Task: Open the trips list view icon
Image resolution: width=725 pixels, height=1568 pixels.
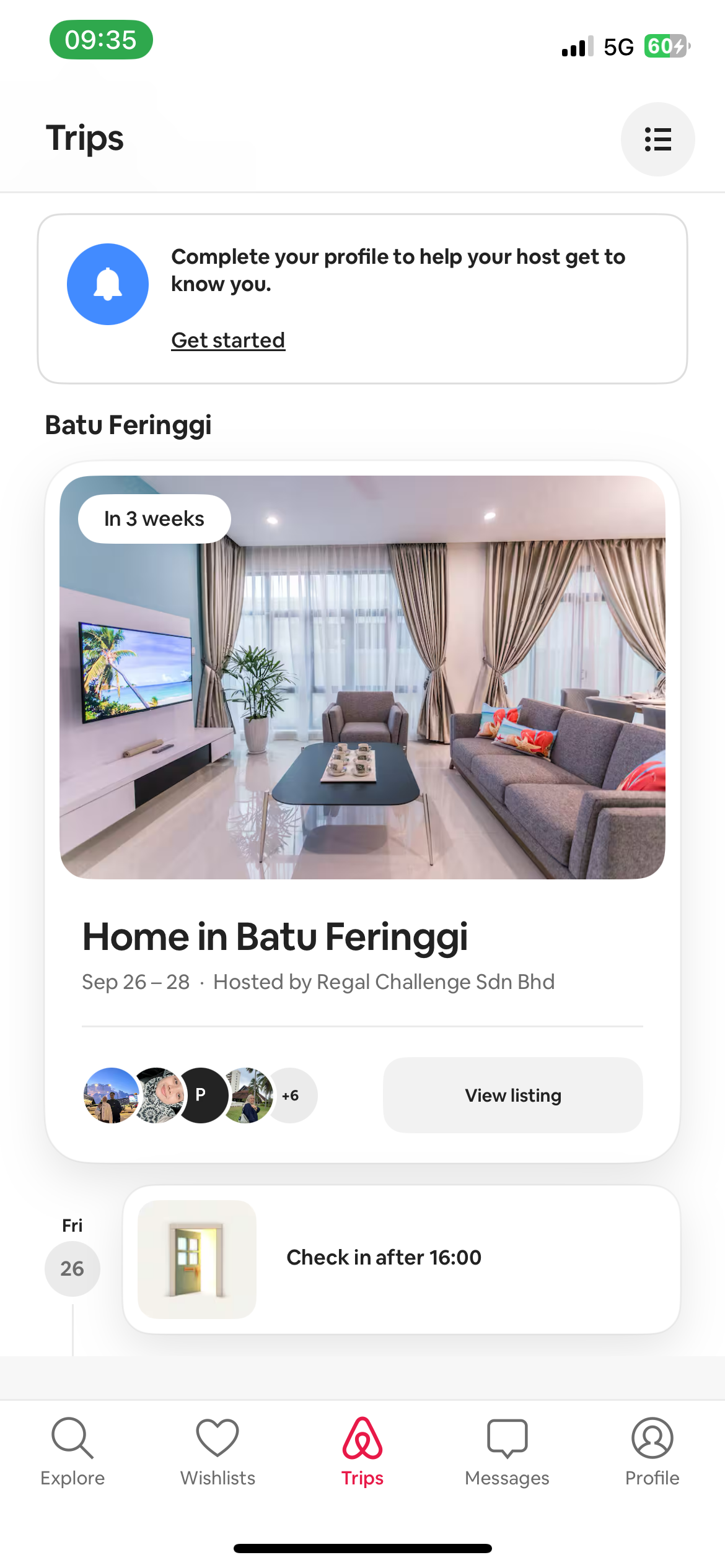Action: [657, 139]
